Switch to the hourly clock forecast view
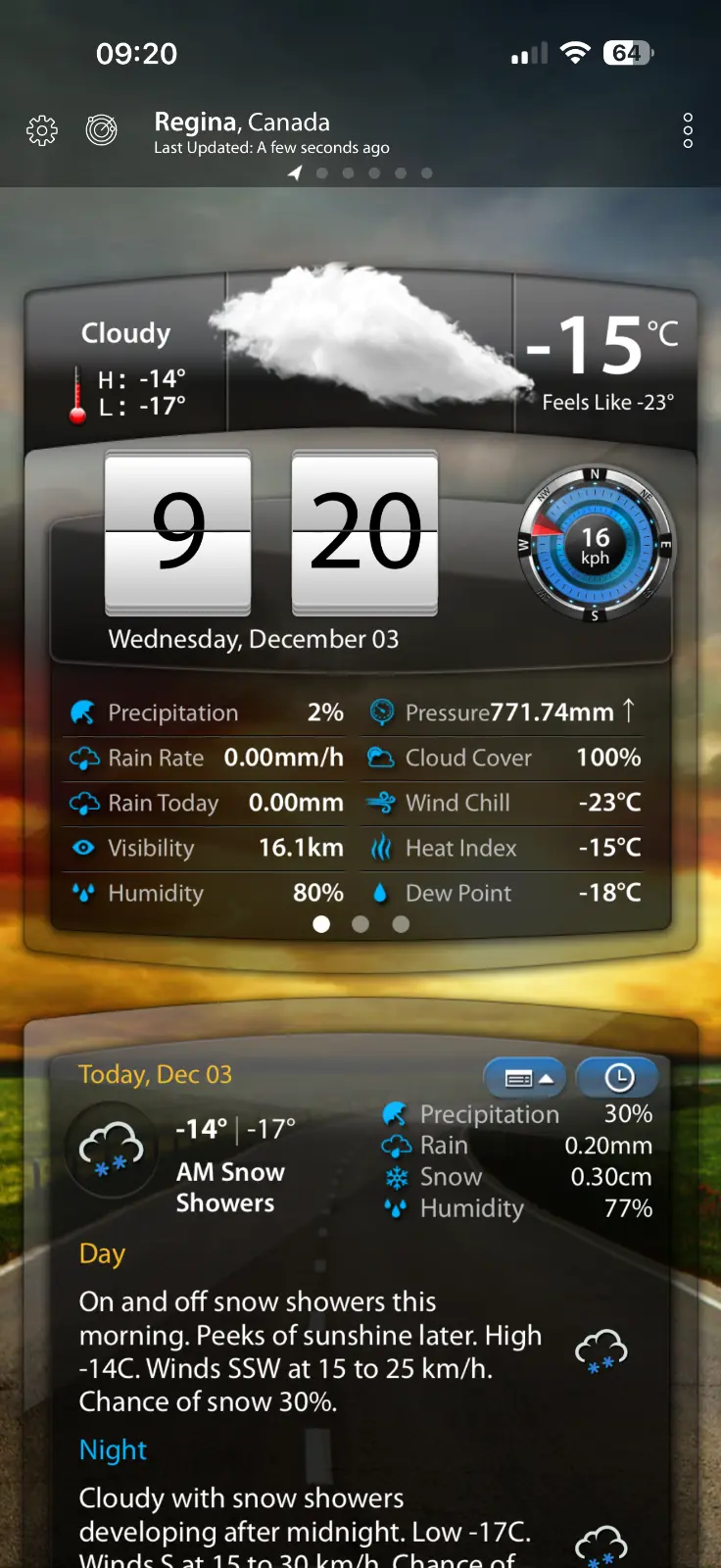 tap(618, 1078)
